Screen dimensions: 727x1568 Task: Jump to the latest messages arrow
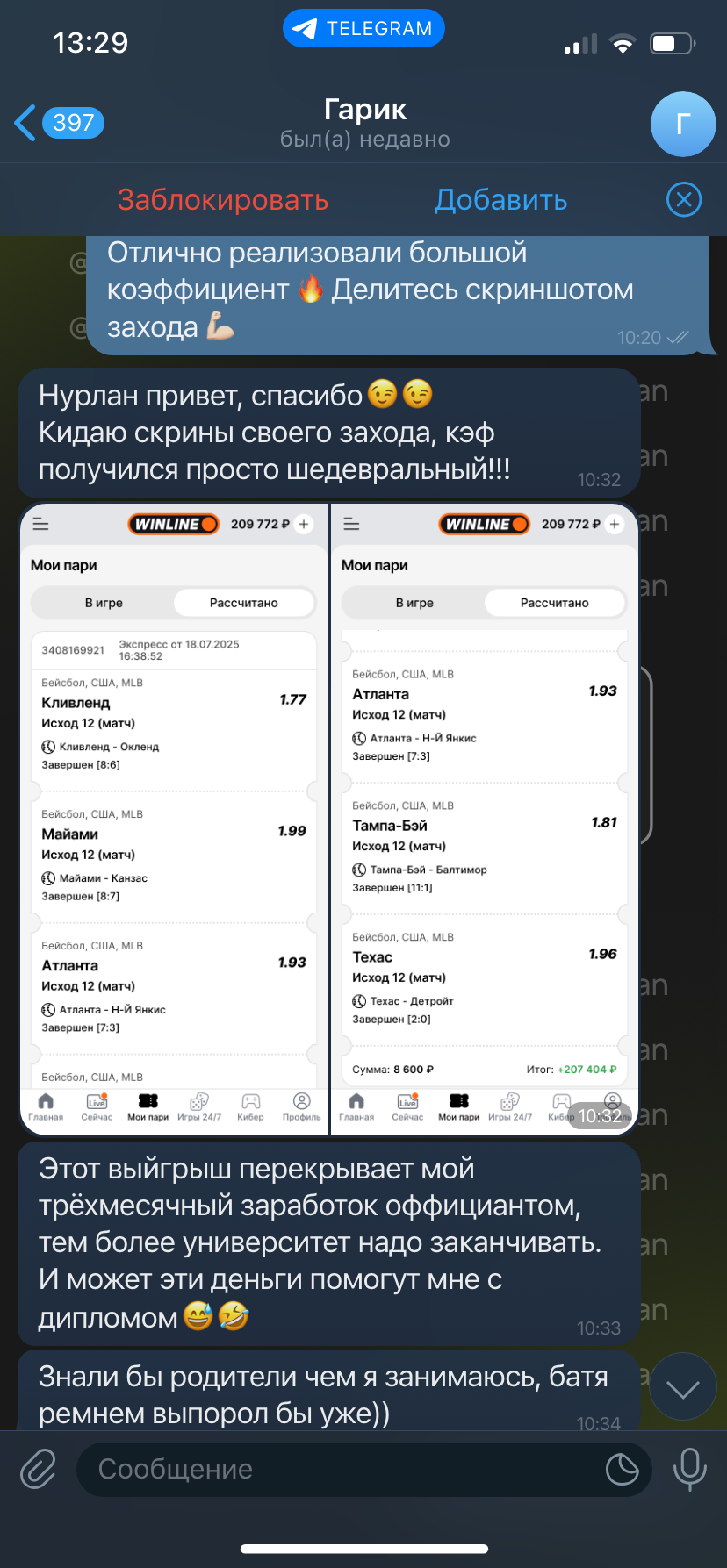coord(682,1387)
